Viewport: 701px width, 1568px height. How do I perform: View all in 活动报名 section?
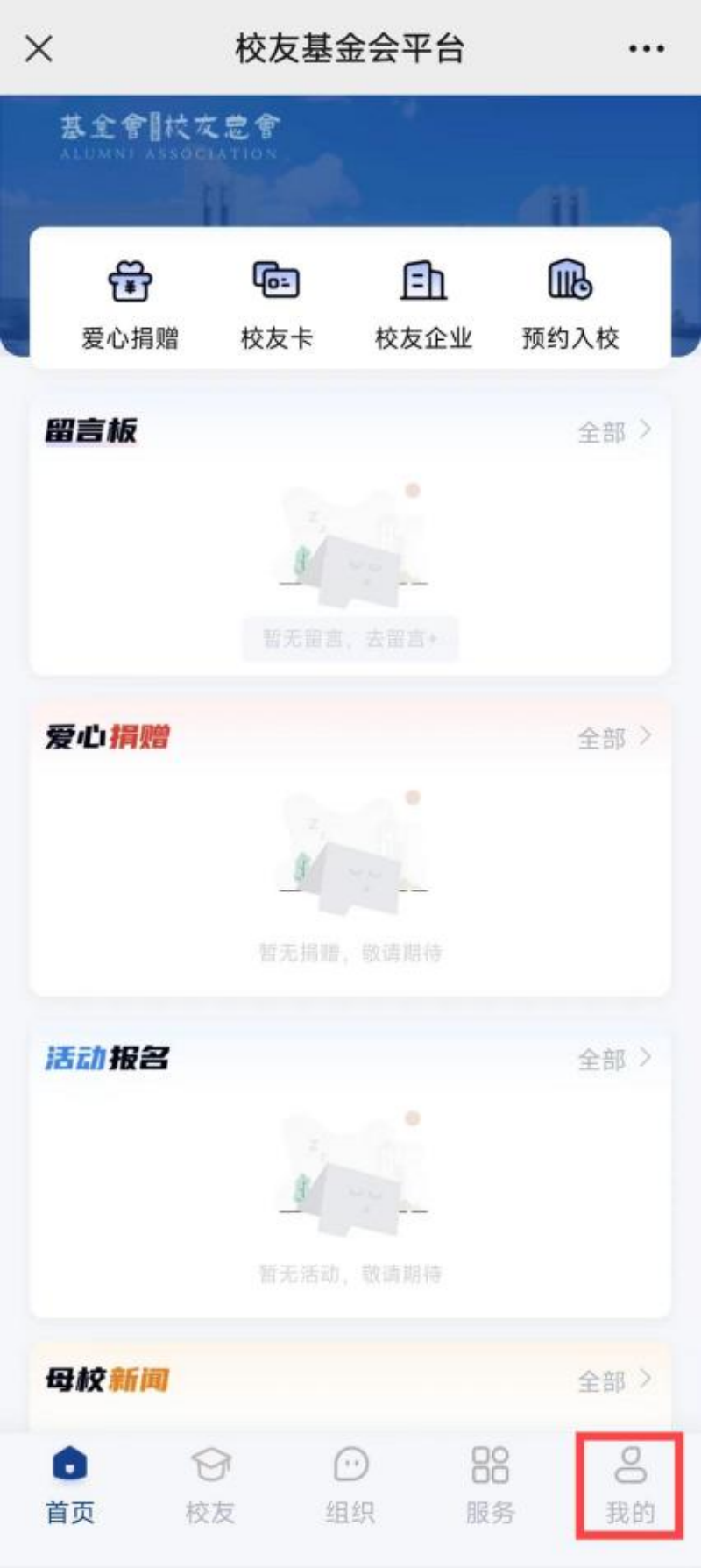coord(613,1059)
